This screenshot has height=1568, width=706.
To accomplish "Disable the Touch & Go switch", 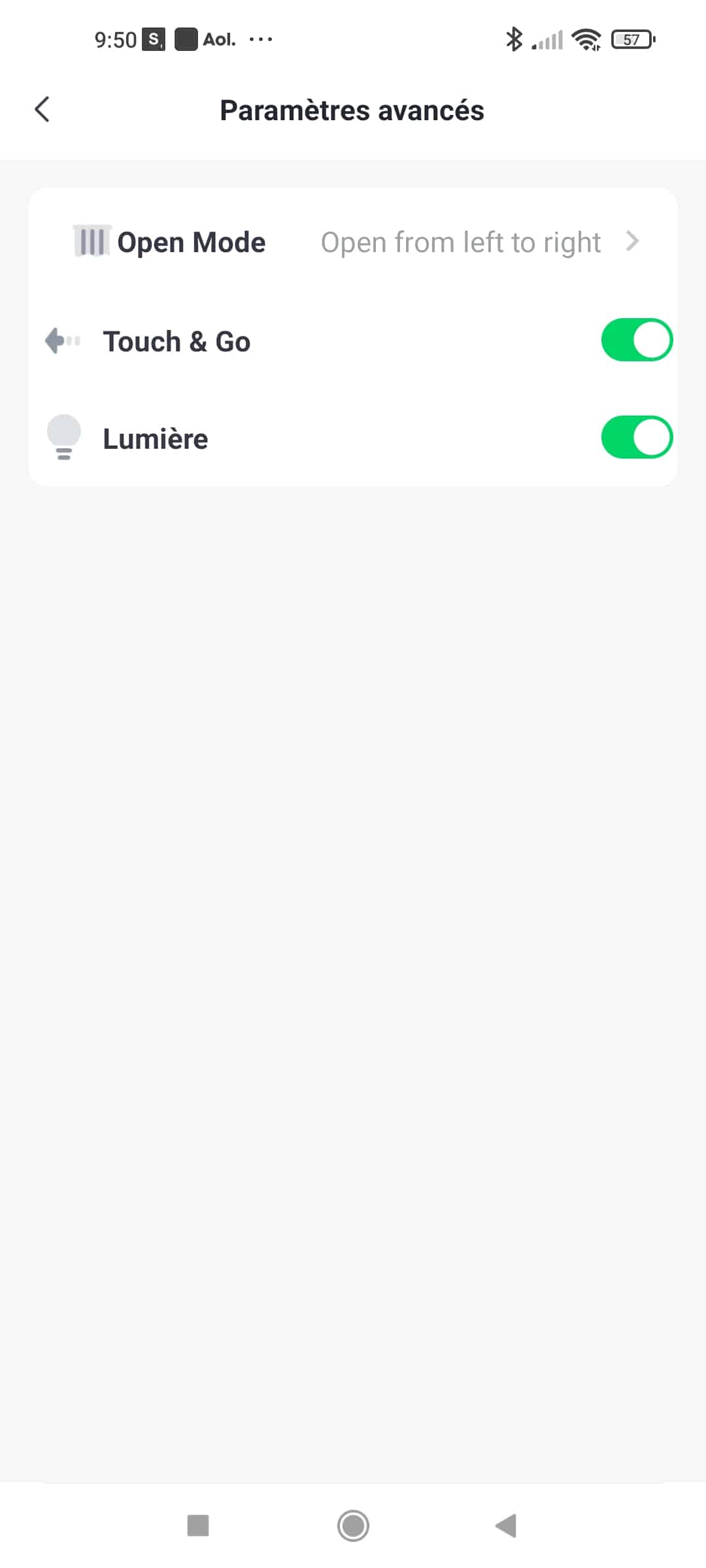I will pos(637,340).
